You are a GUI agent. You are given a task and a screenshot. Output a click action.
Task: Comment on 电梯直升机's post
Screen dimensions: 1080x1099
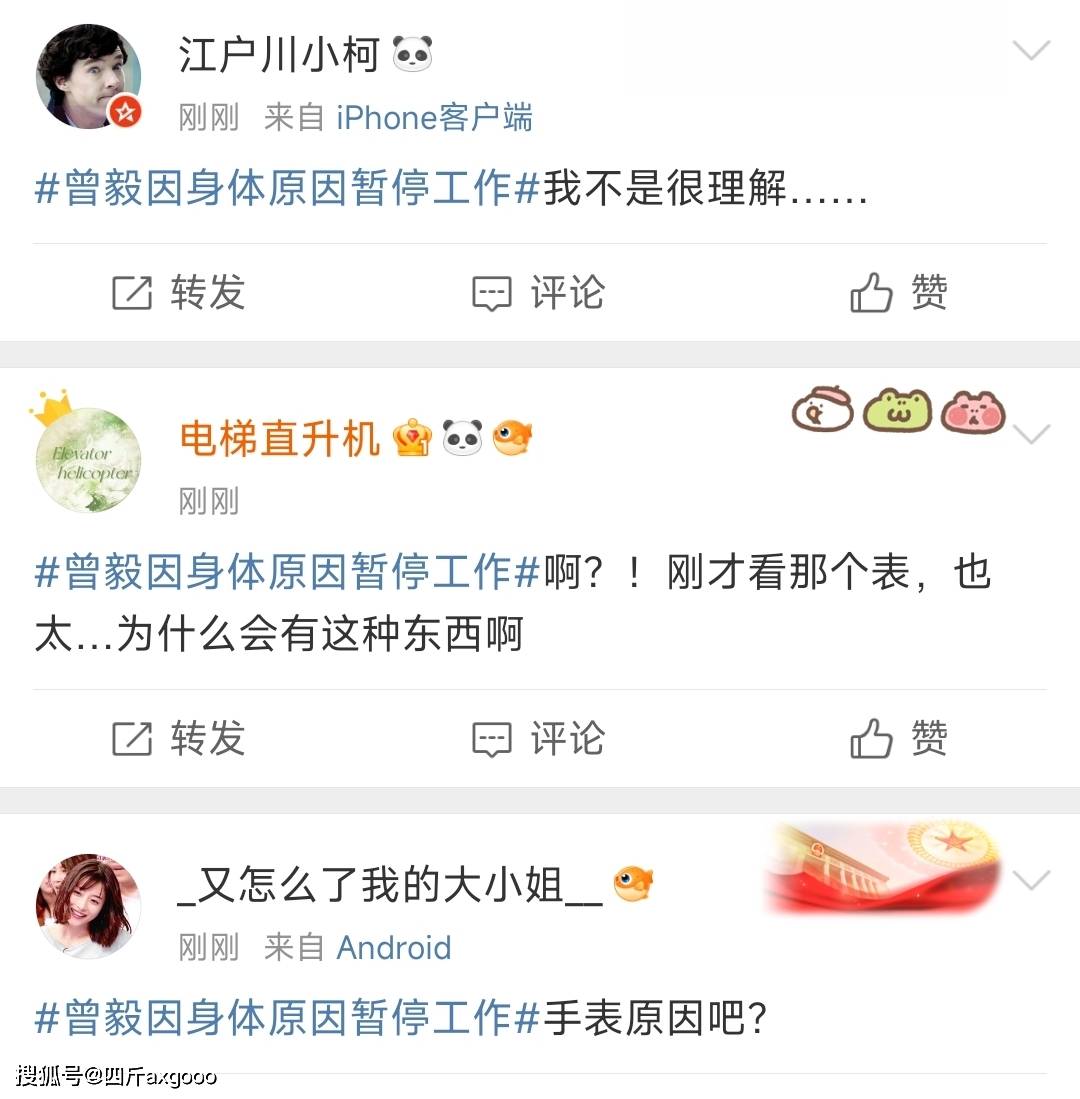point(539,739)
